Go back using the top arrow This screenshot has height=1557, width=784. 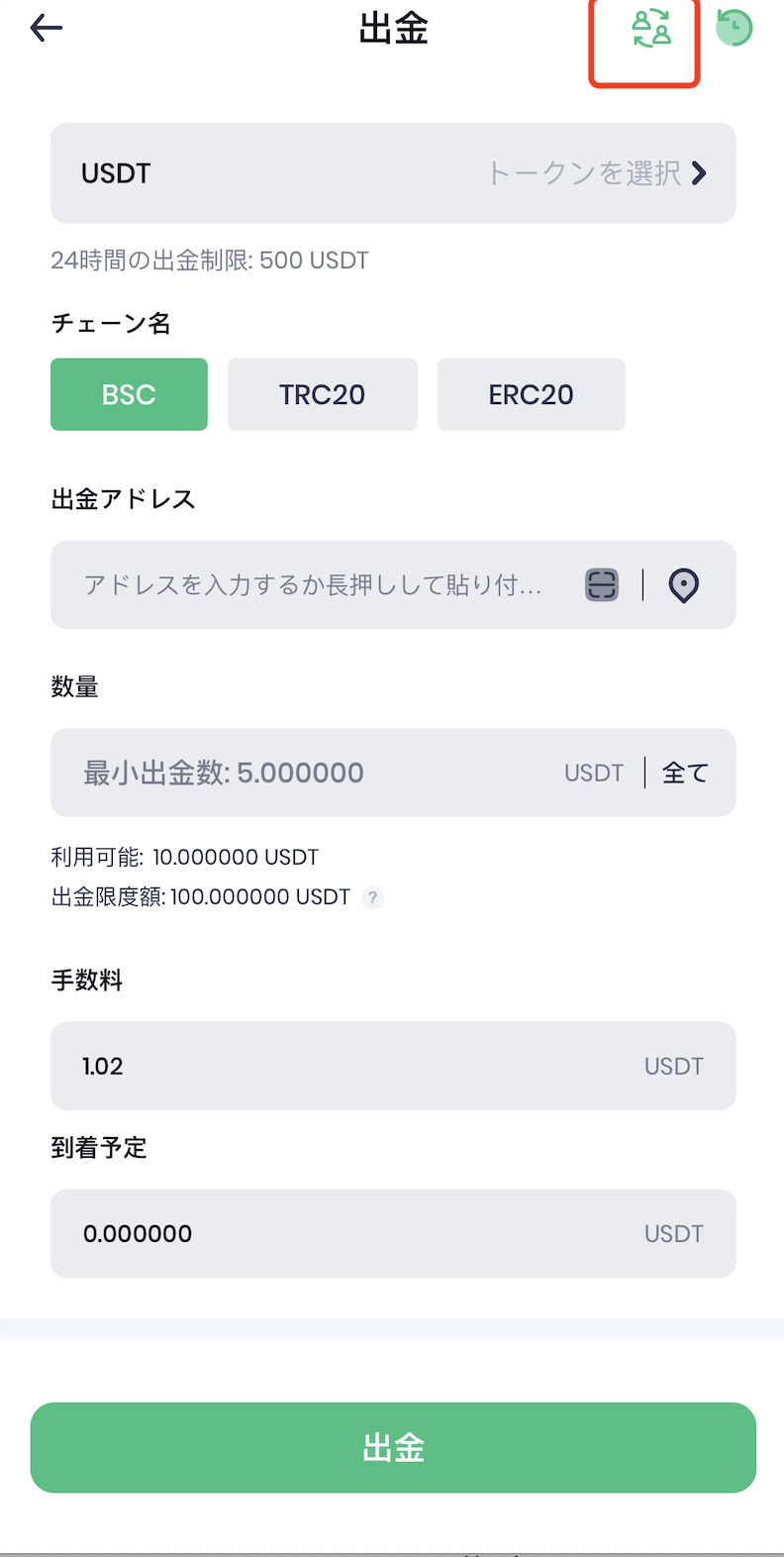coord(47,29)
